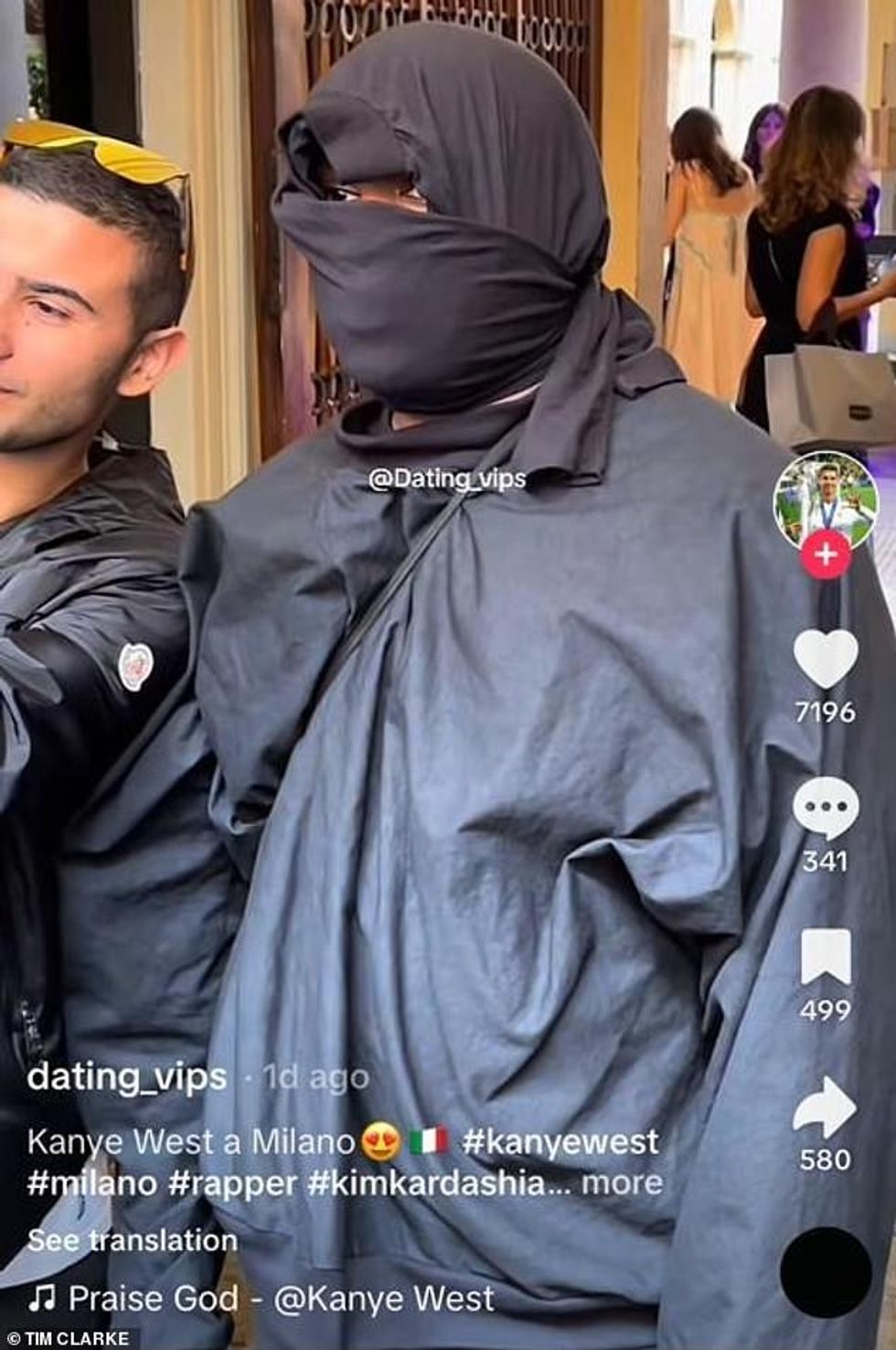Like this TikTok video
Viewport: 896px width, 1350px height.
825,659
